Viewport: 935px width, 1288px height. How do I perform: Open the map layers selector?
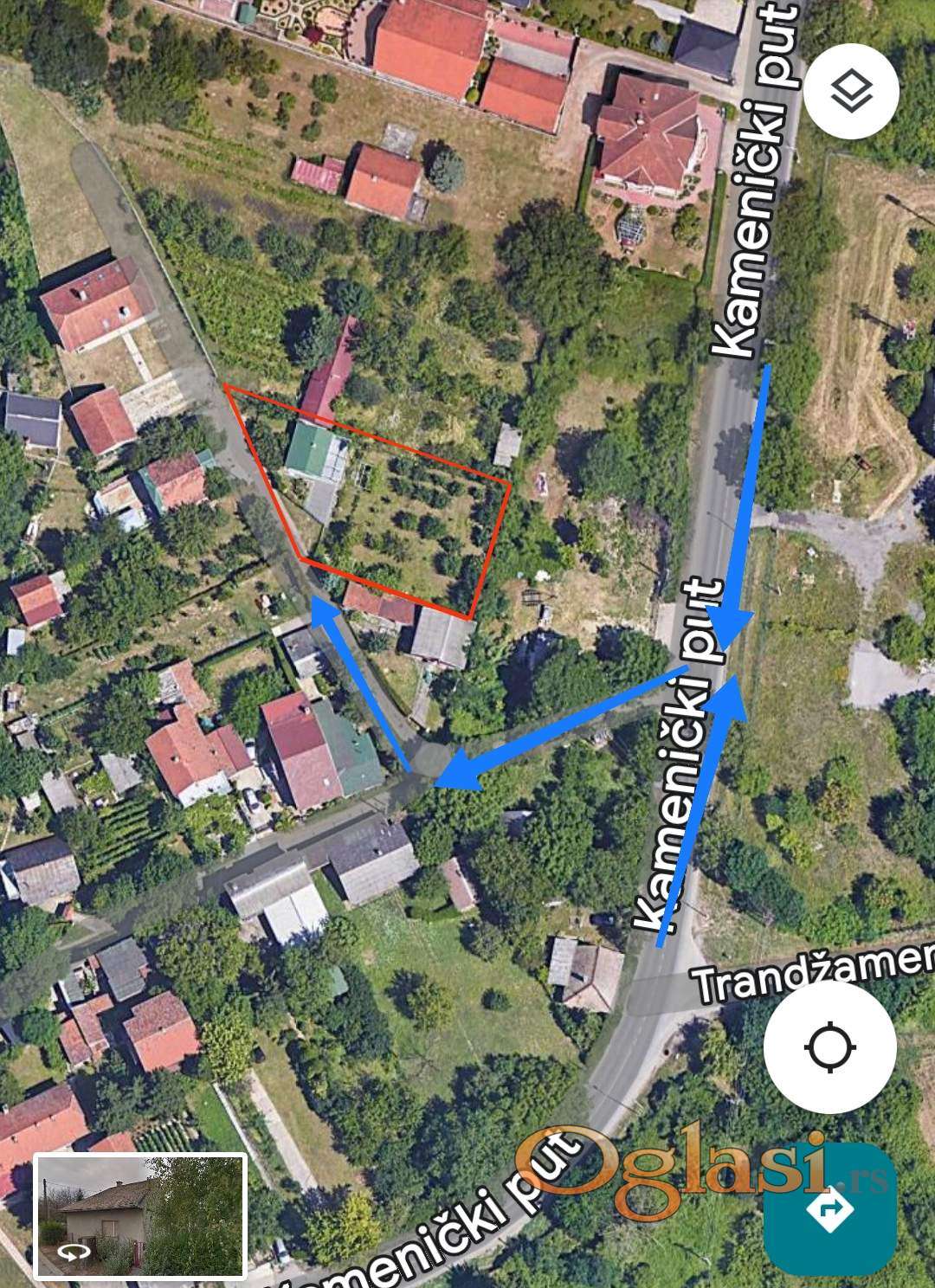(x=851, y=90)
